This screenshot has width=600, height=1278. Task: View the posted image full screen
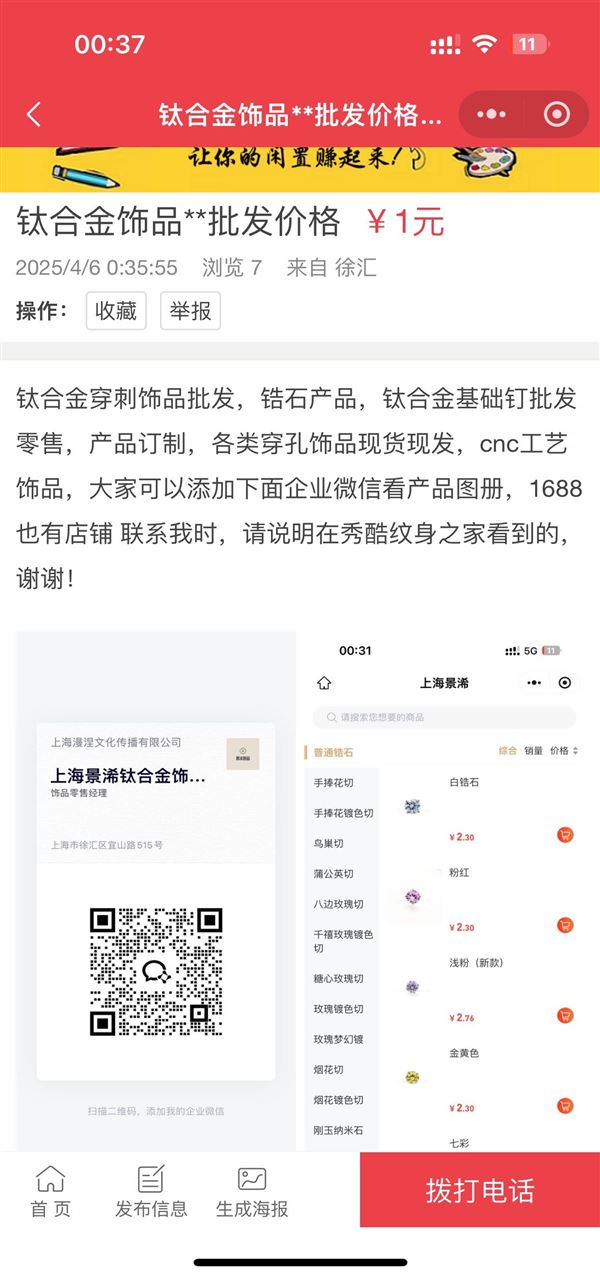click(300, 890)
